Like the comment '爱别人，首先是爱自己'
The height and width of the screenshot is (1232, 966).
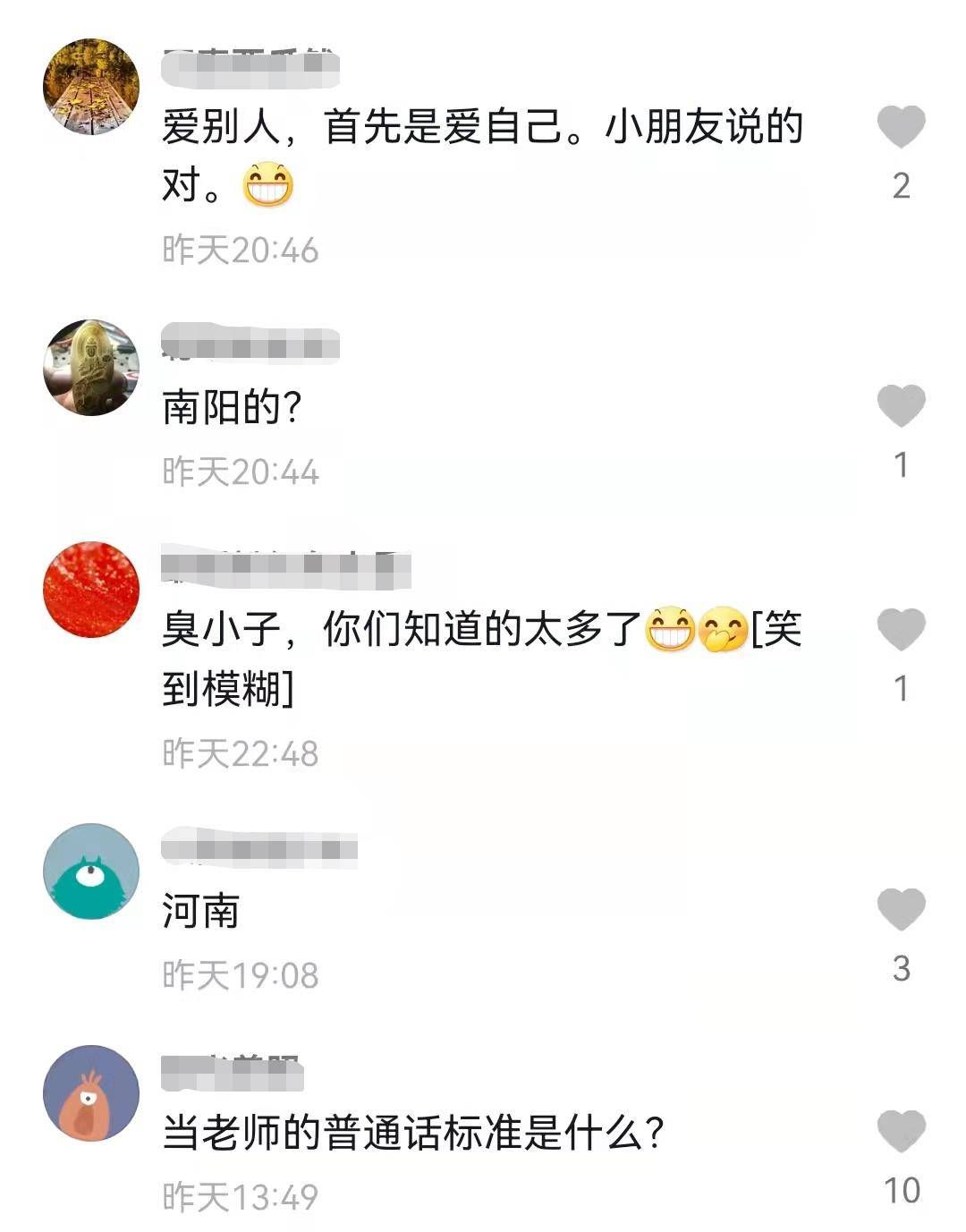point(901,126)
